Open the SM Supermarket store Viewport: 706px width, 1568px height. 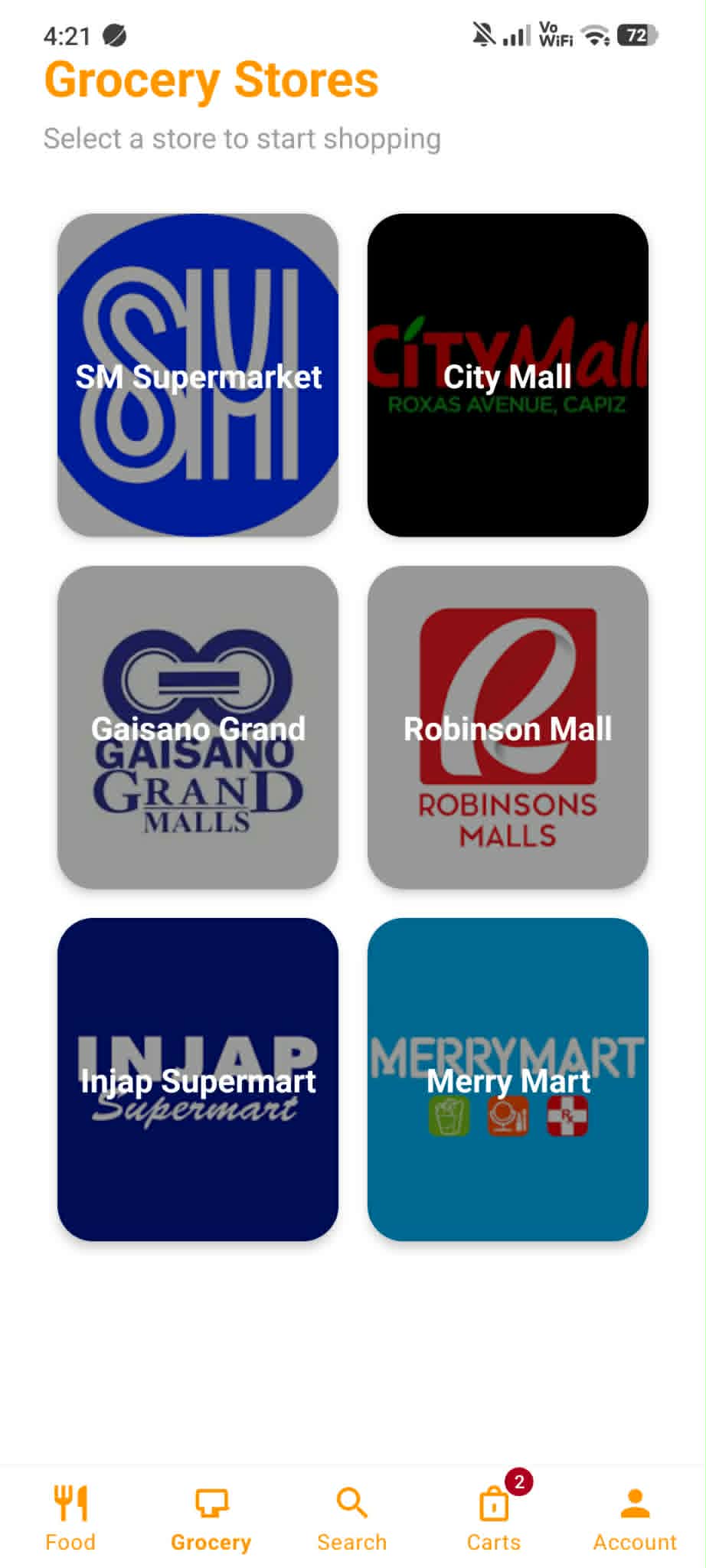pyautogui.click(x=198, y=375)
